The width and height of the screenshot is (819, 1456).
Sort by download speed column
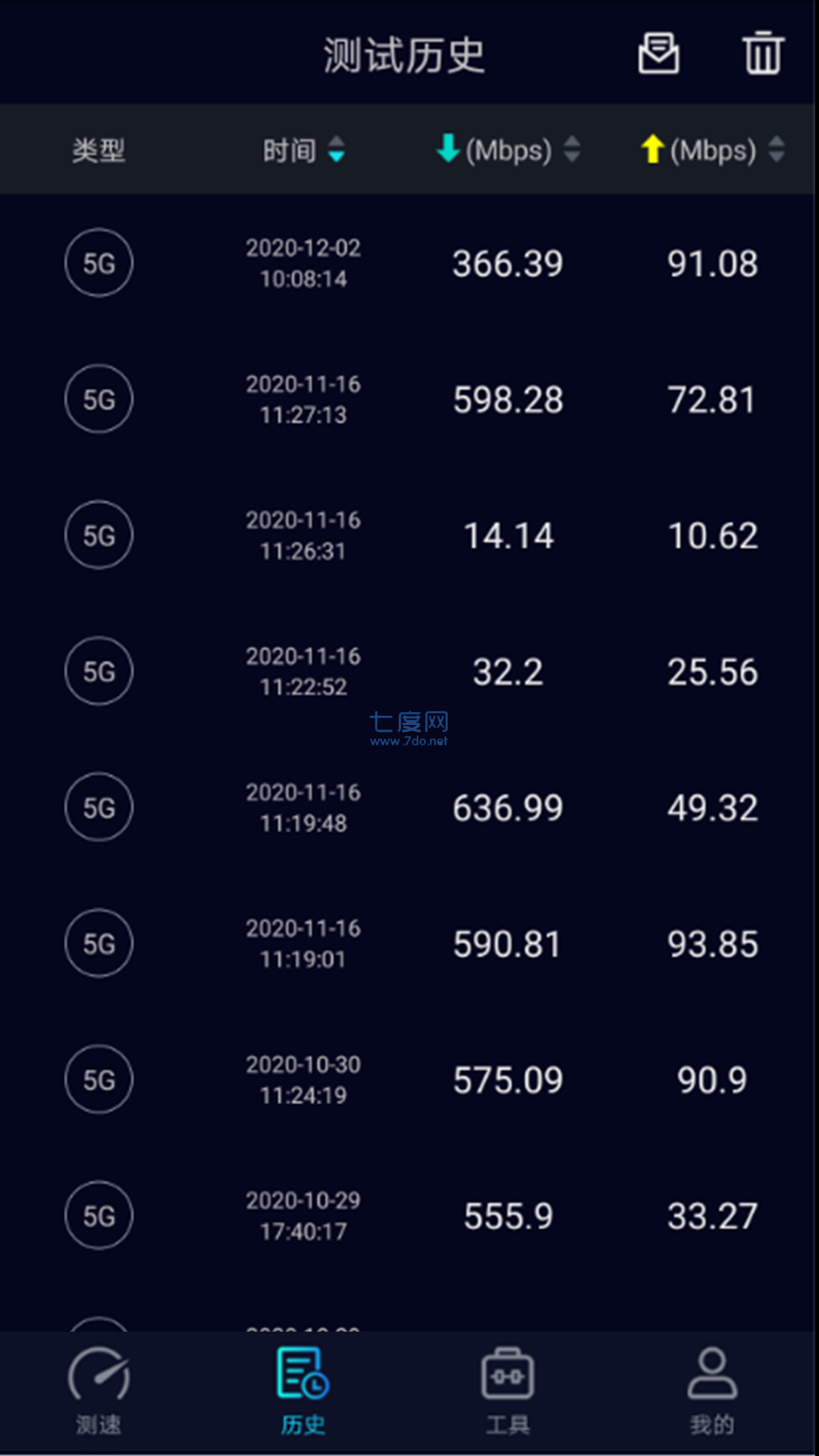coord(508,149)
